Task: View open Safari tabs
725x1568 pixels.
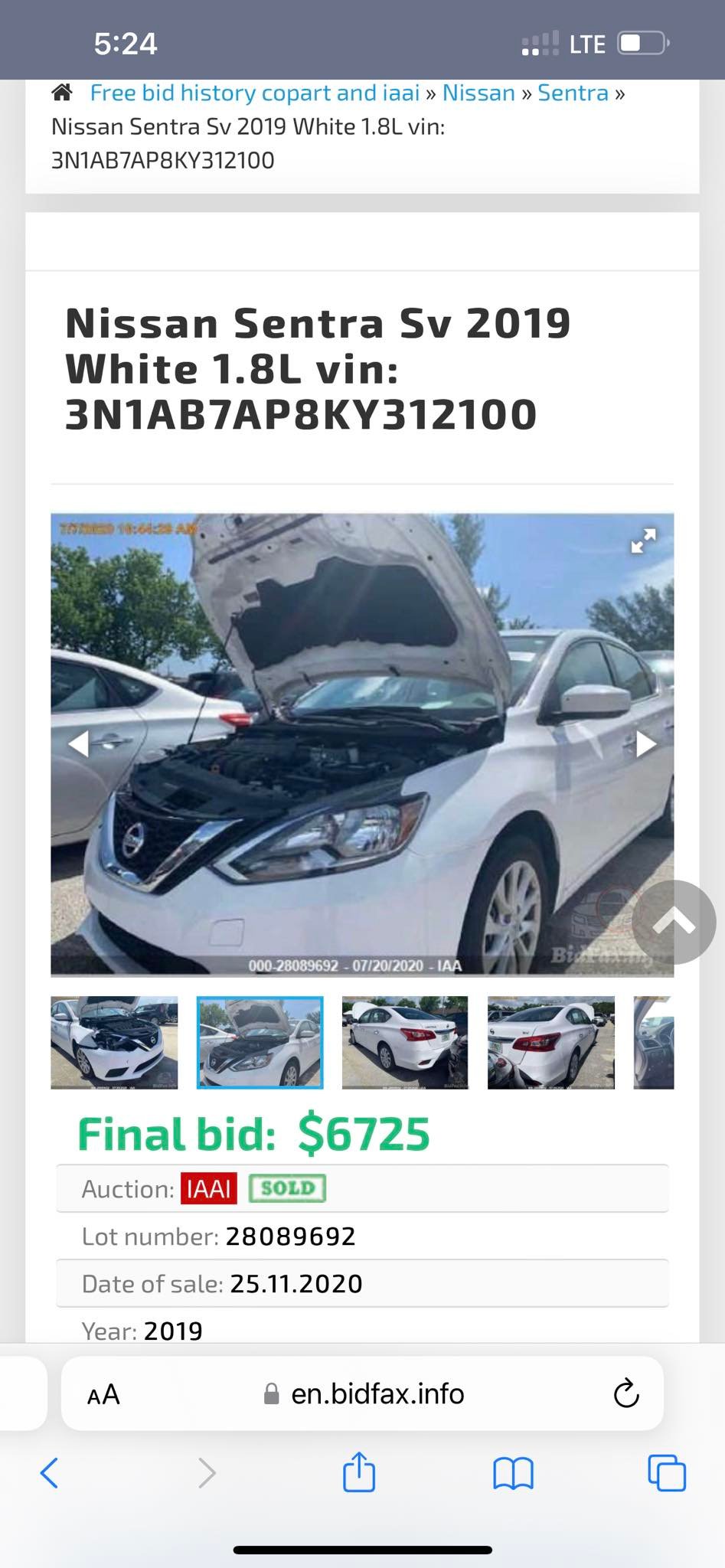Action: pyautogui.click(x=667, y=1472)
